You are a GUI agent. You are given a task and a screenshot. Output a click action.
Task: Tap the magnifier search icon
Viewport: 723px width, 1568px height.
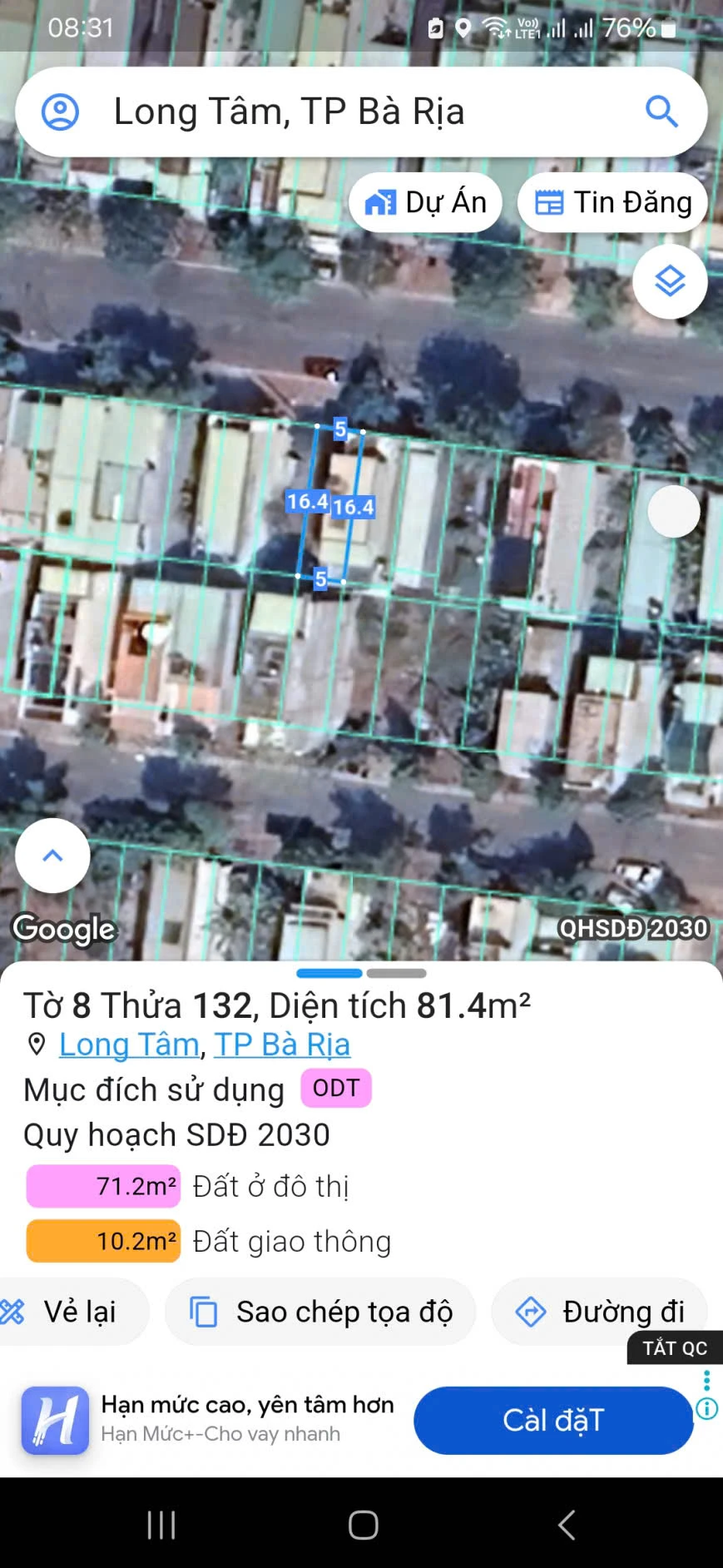point(661,112)
